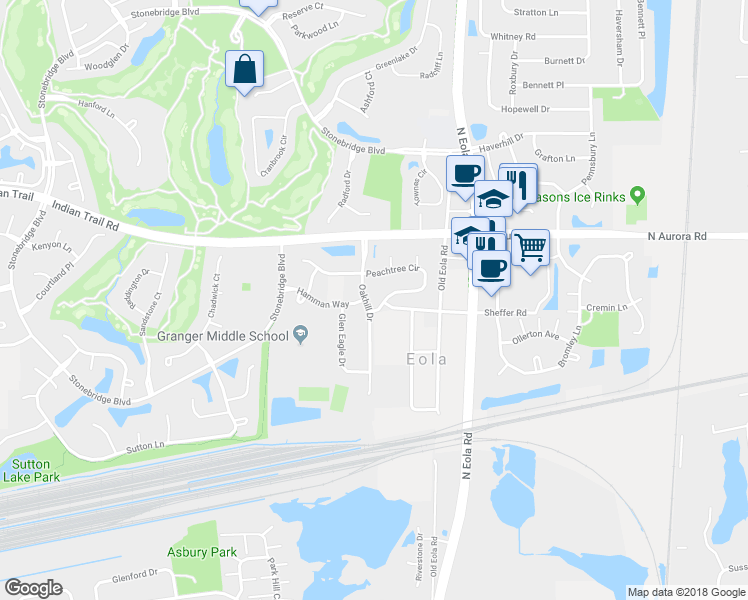Select the grocery cart marker on N Aurora Rd

tap(530, 250)
